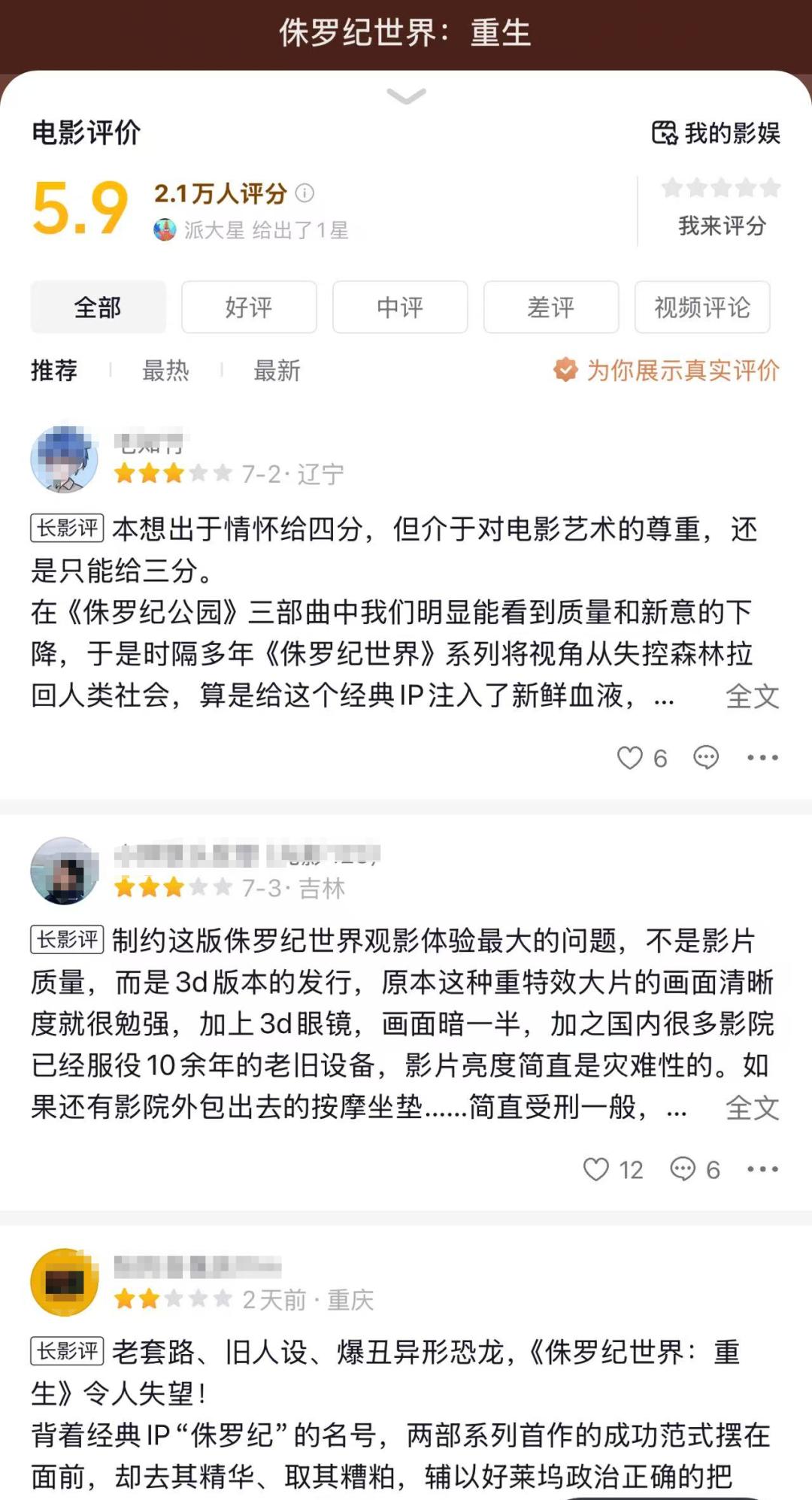This screenshot has height=1500, width=812.
Task: Like the 7-2 辽宁 review
Action: [630, 758]
